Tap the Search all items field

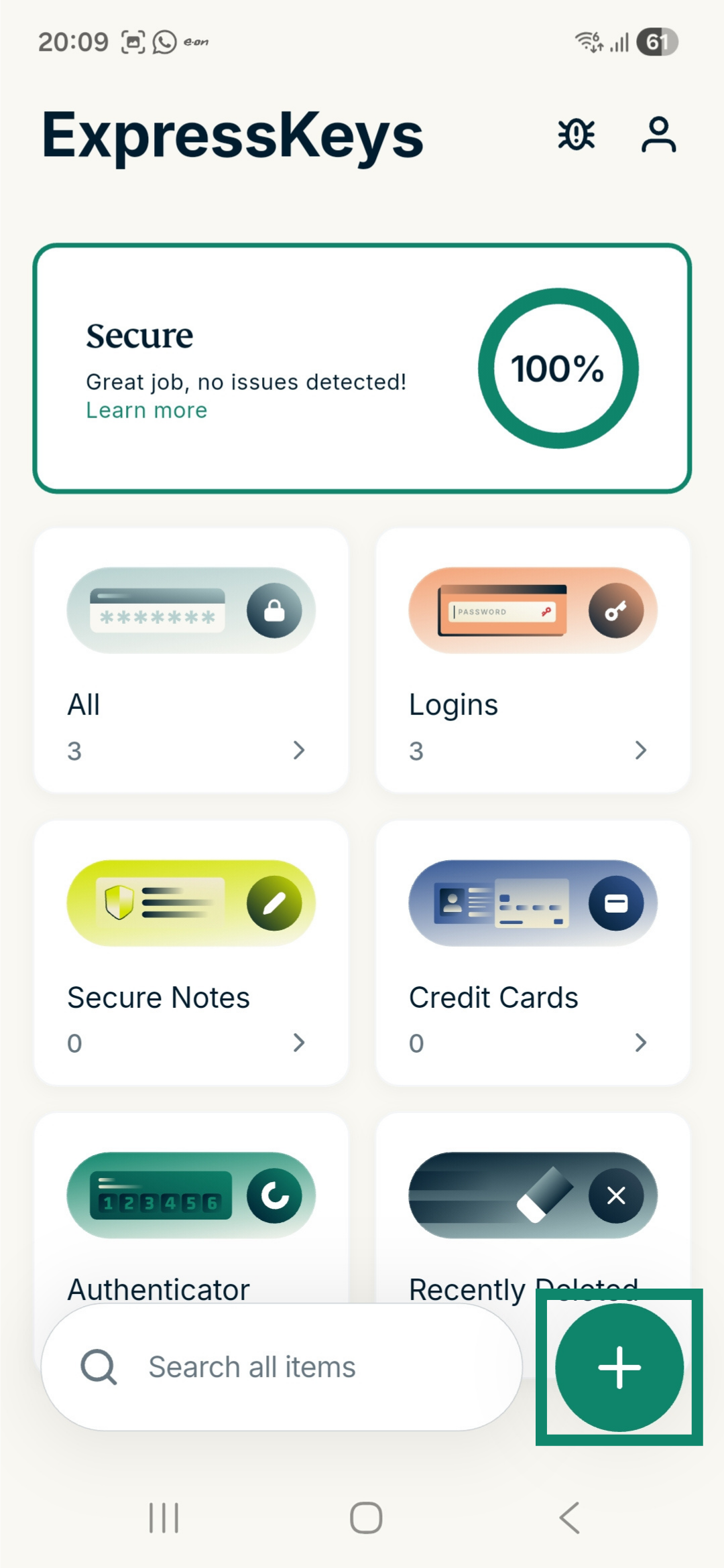[x=282, y=1367]
